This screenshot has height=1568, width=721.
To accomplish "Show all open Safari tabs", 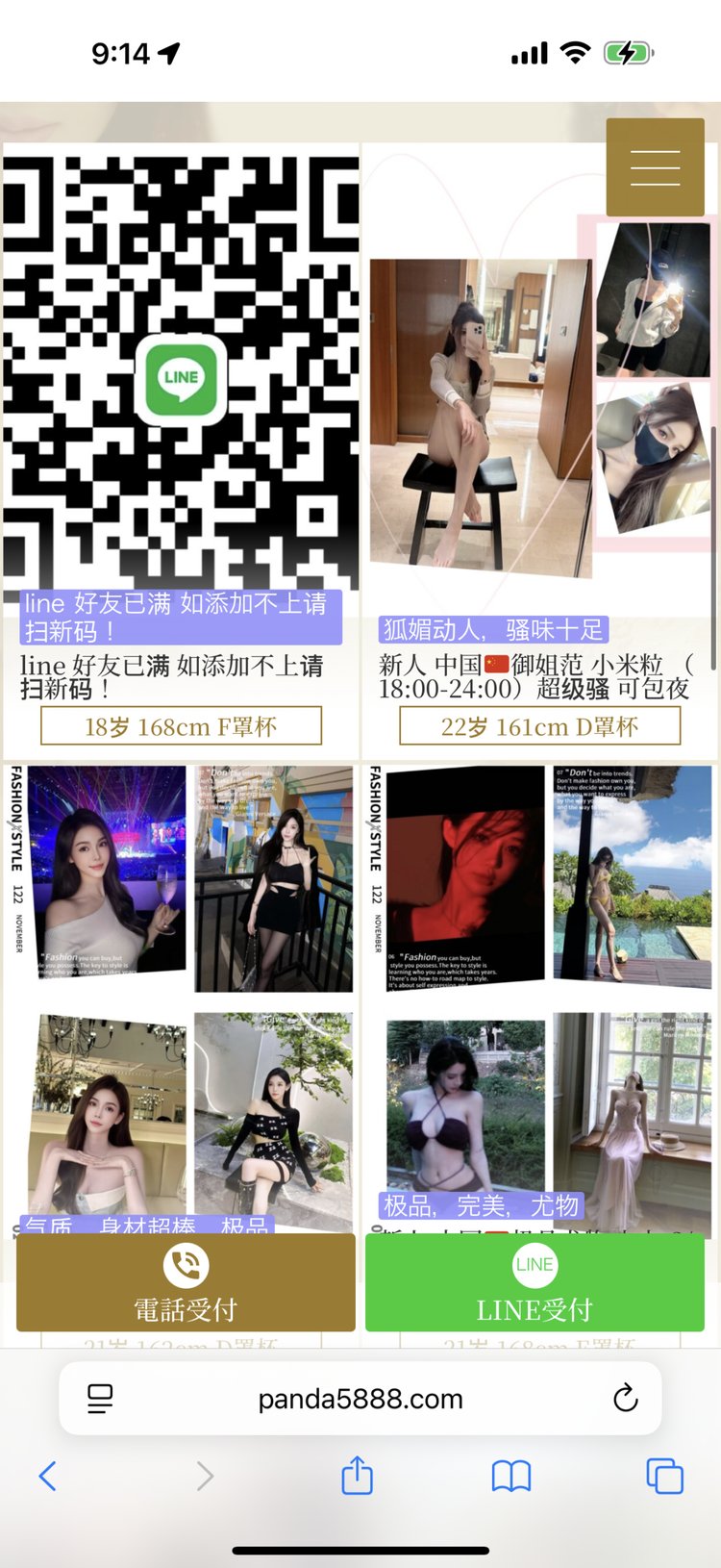I will [664, 1476].
